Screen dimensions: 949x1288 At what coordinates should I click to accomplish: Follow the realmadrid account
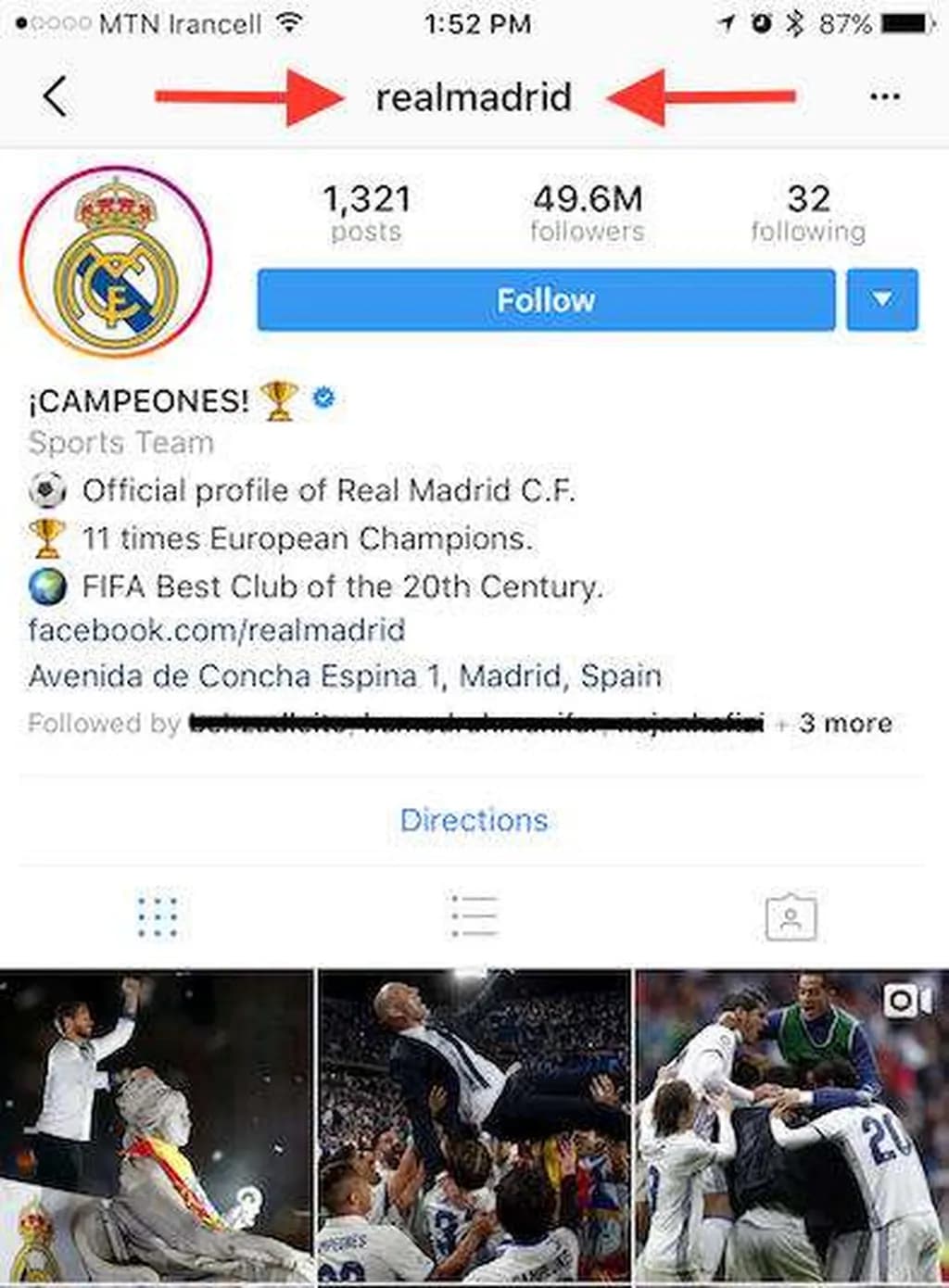[x=546, y=300]
